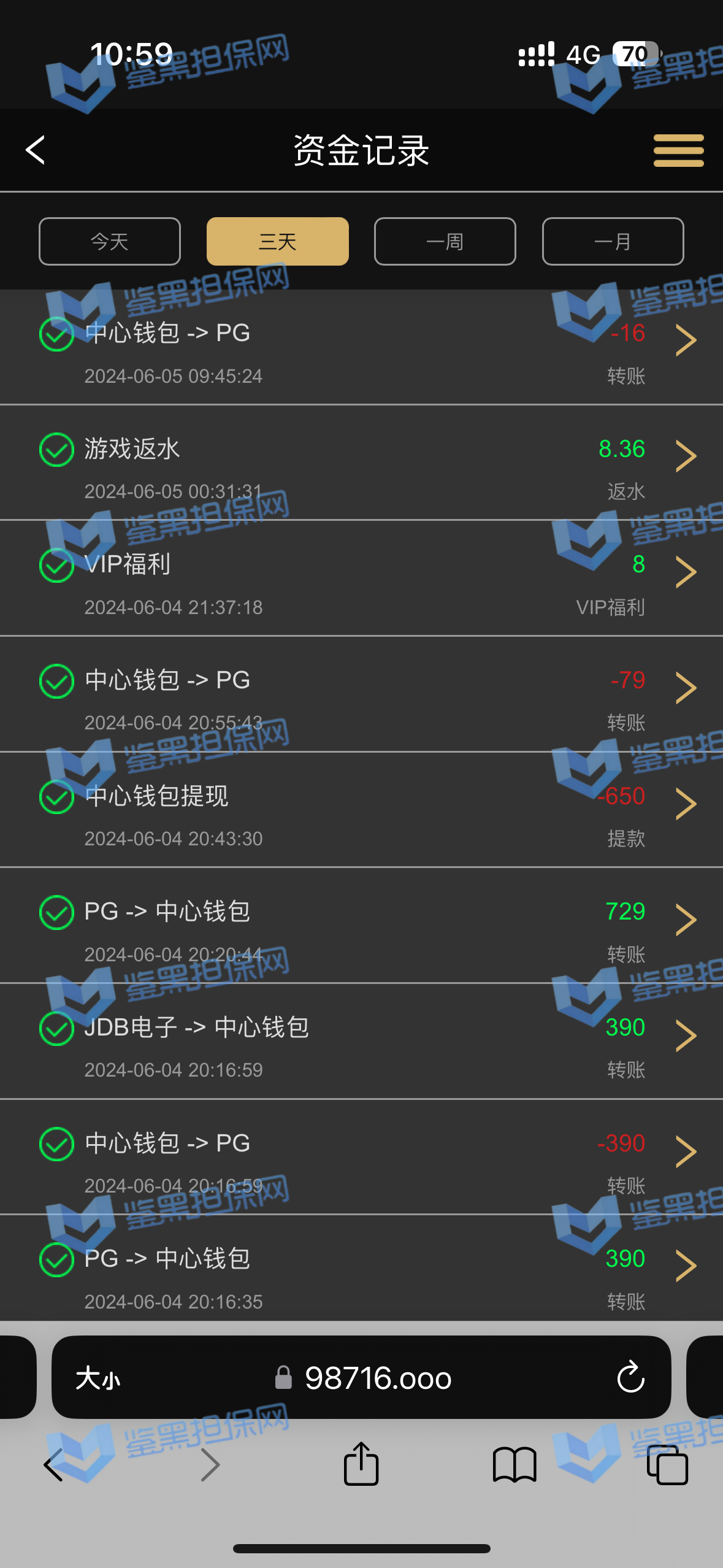Show records for 一月
The height and width of the screenshot is (1568, 723).
613,242
